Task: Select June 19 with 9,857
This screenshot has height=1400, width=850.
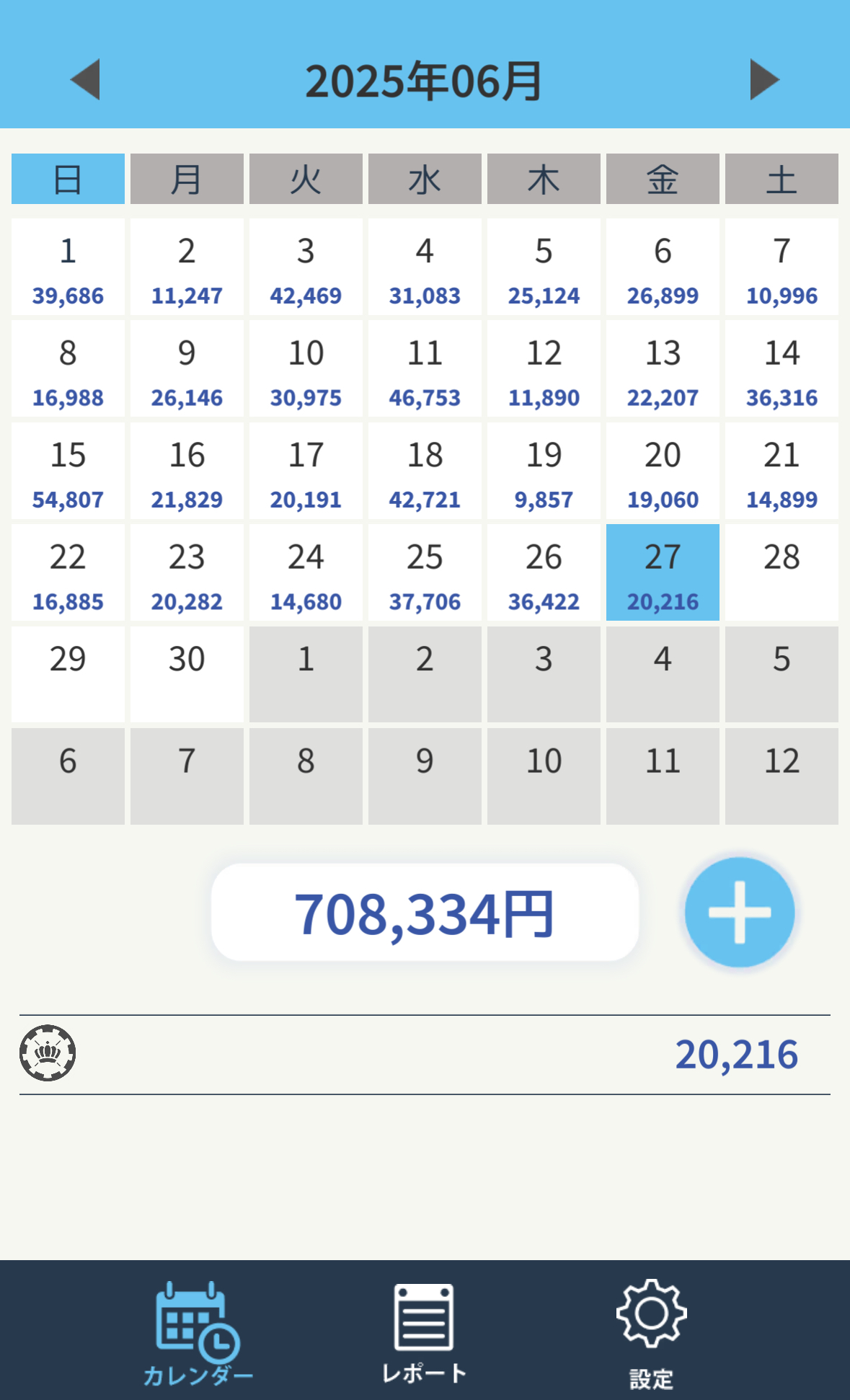Action: pos(544,471)
